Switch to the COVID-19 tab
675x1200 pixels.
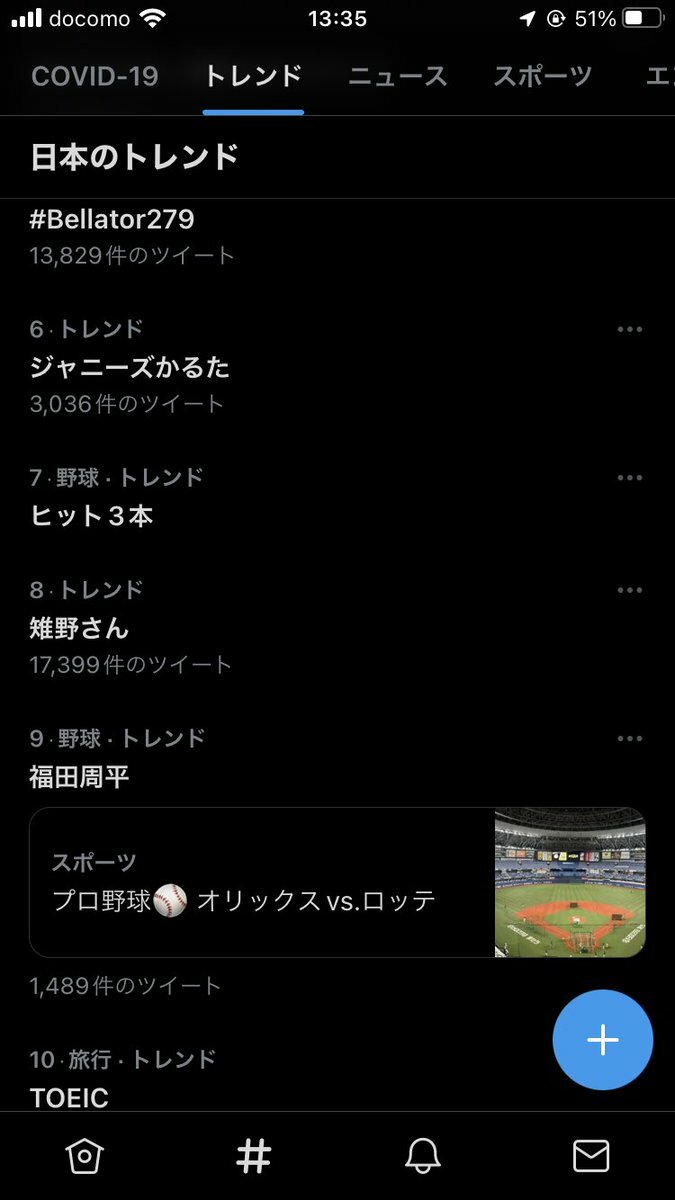[95, 76]
